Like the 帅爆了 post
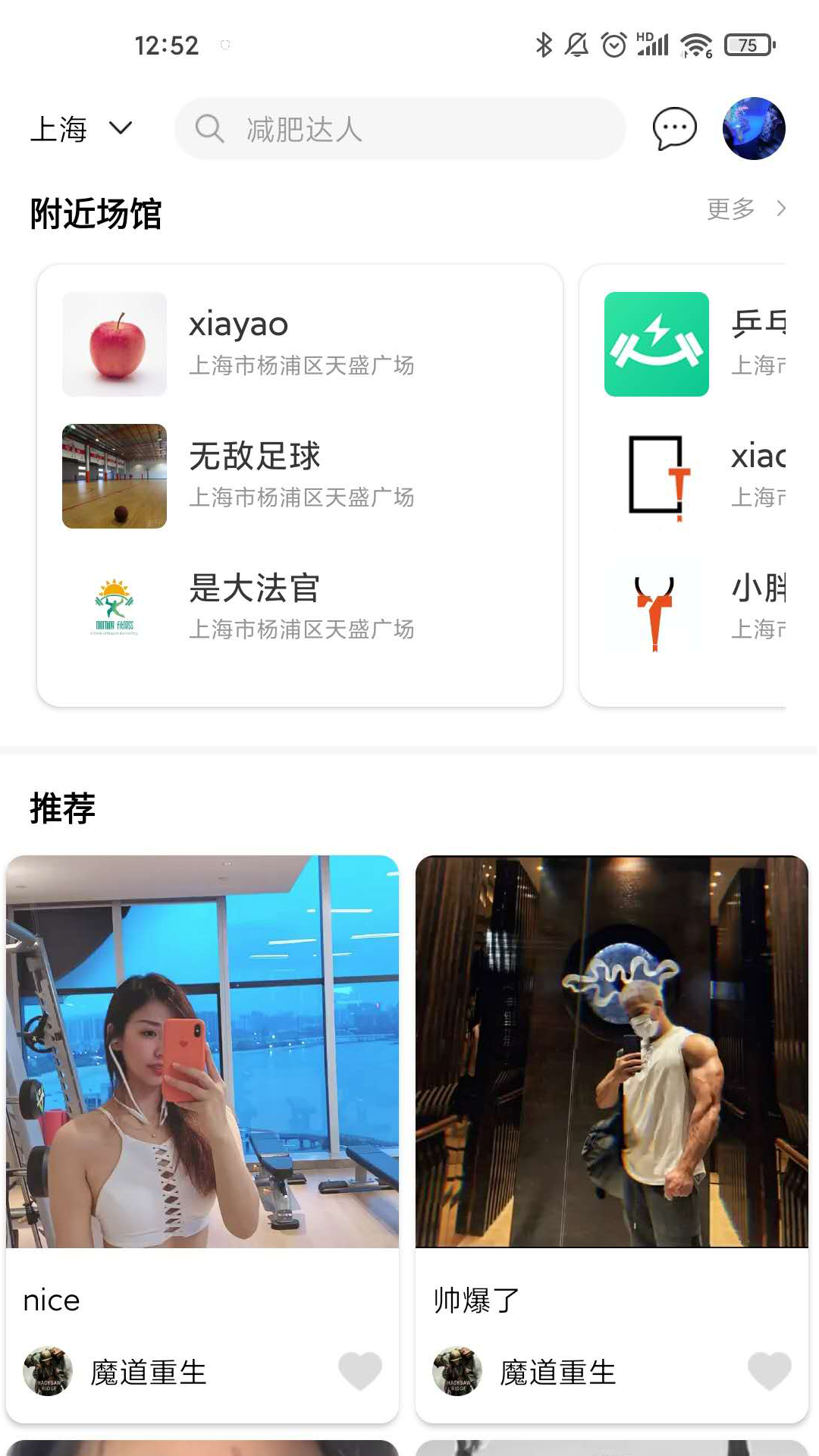819x1456 pixels. pyautogui.click(x=769, y=1371)
